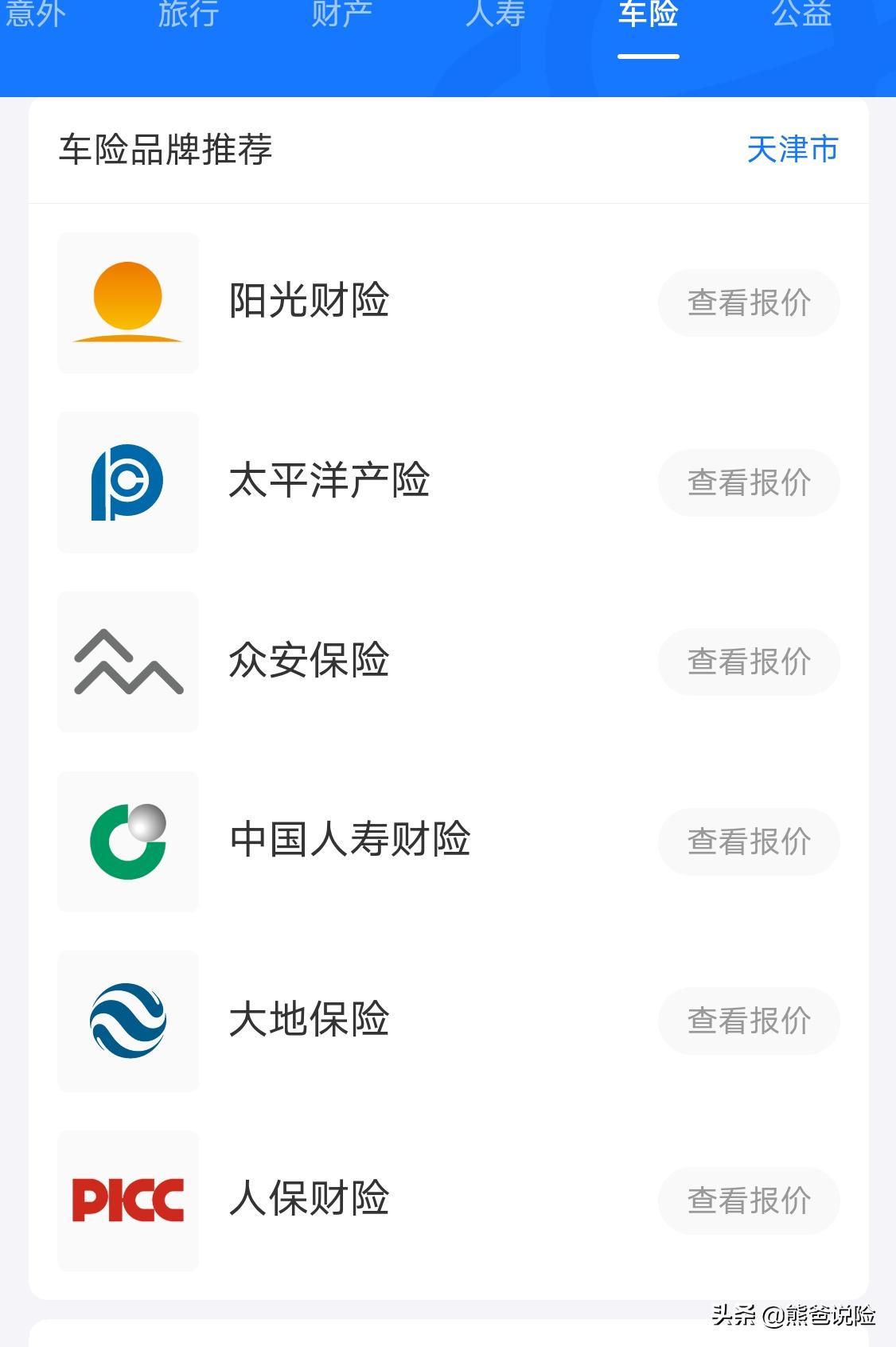Click the 大地保险 wave logo
896x1347 pixels.
[x=127, y=1021]
